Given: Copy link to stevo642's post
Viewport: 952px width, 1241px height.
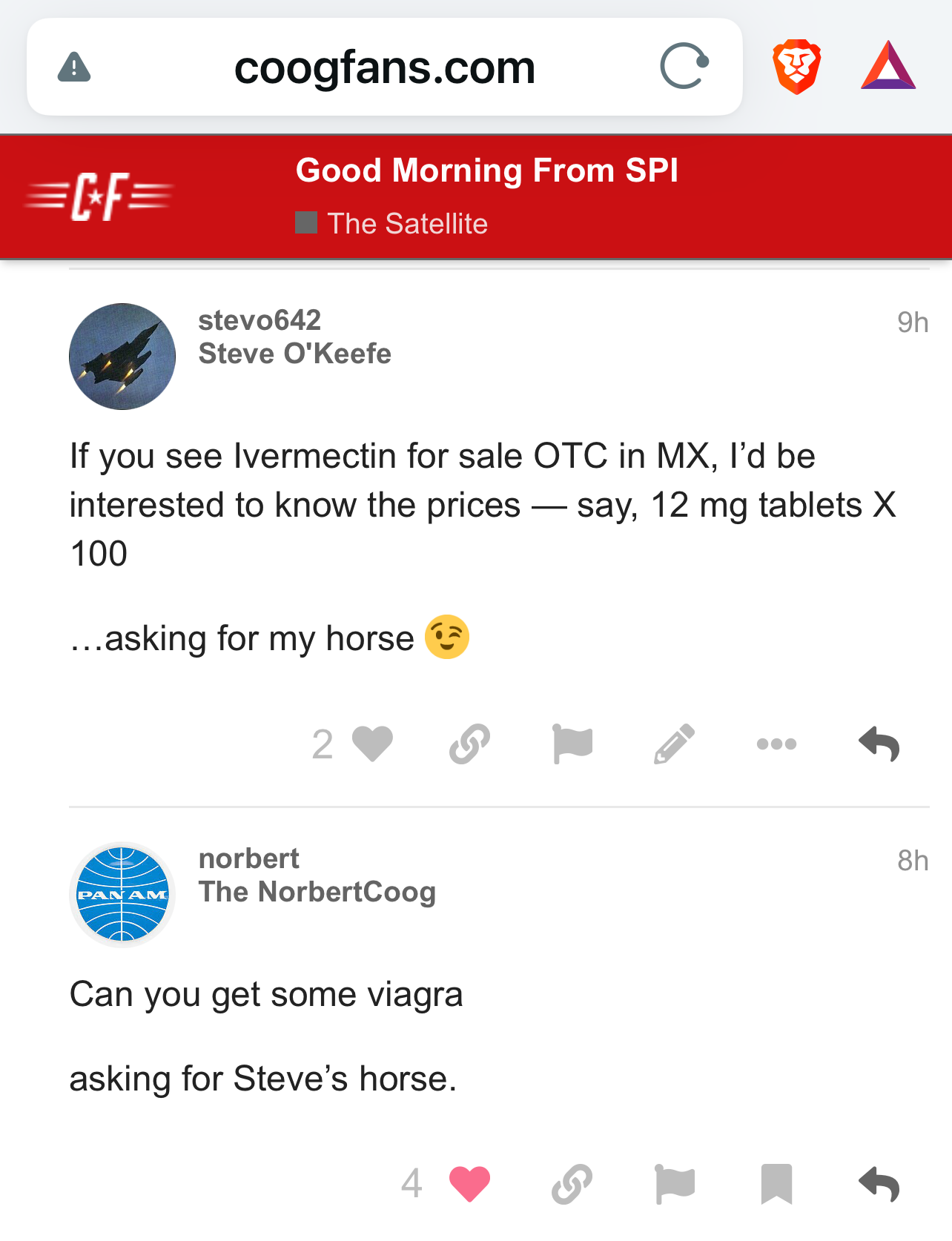Looking at the screenshot, I should tap(470, 744).
